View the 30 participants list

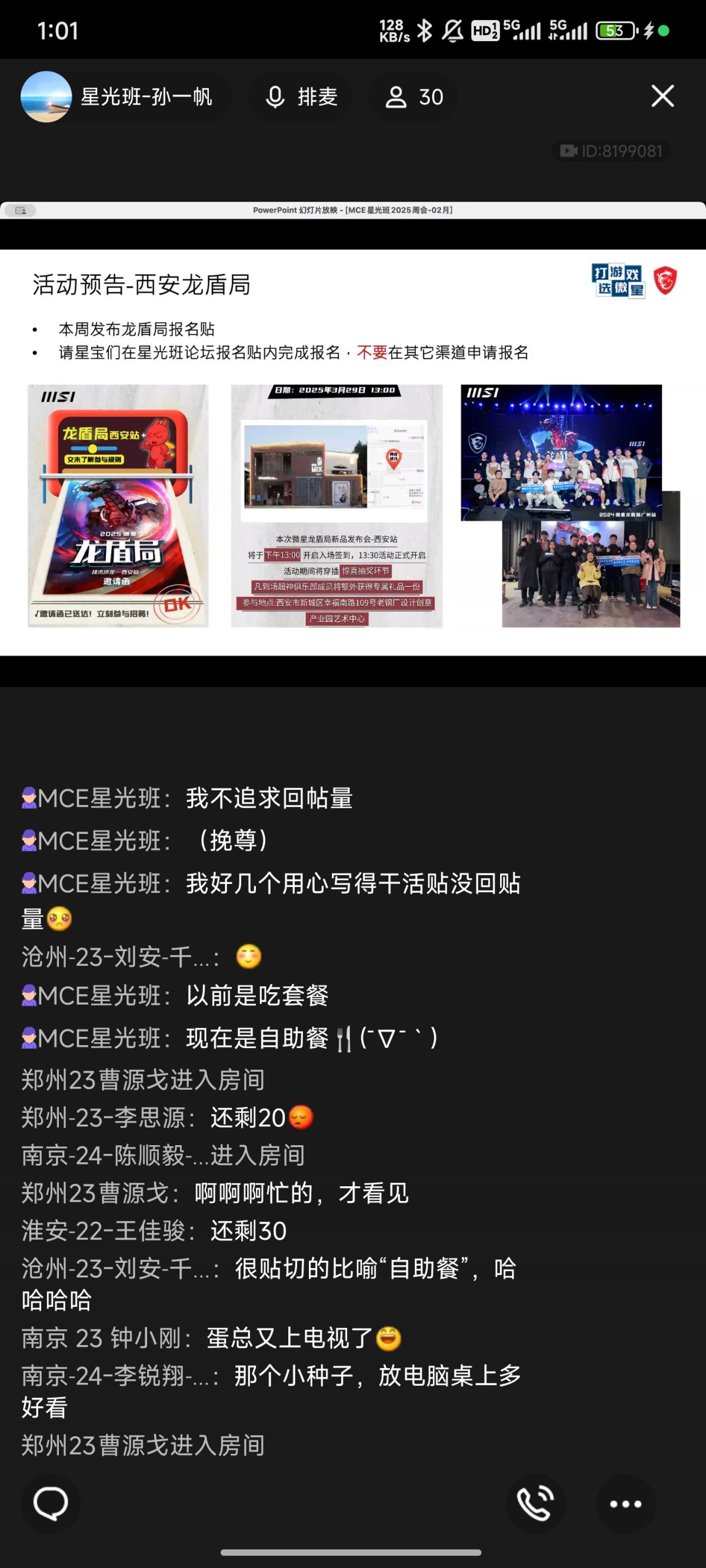pyautogui.click(x=414, y=97)
